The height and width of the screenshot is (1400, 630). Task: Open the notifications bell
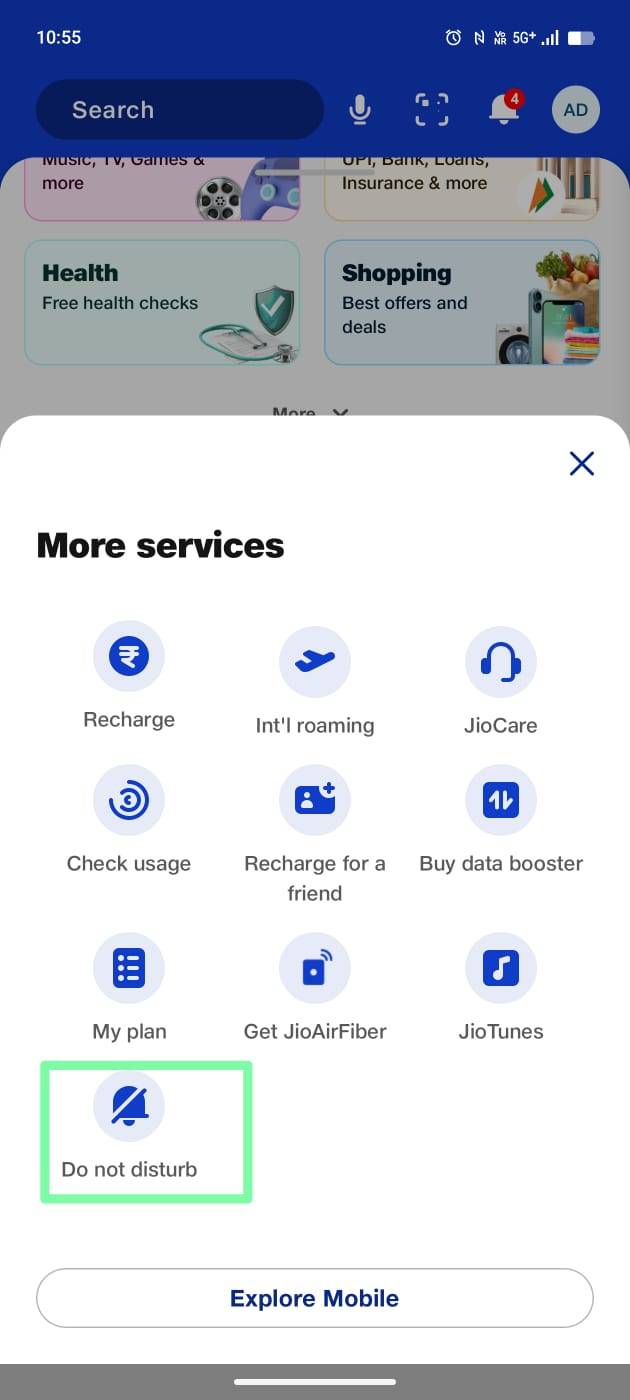click(504, 110)
